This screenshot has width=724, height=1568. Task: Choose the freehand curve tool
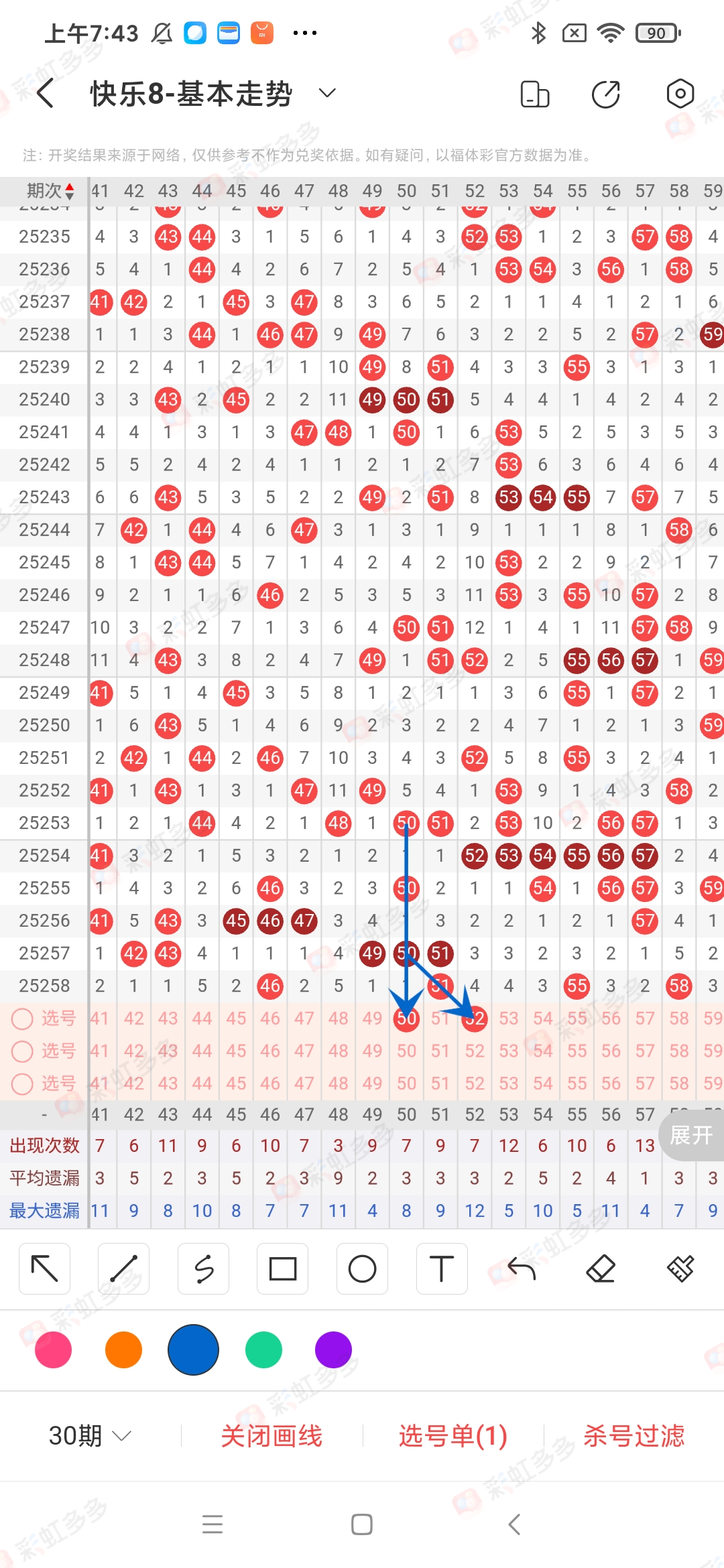[x=204, y=1268]
